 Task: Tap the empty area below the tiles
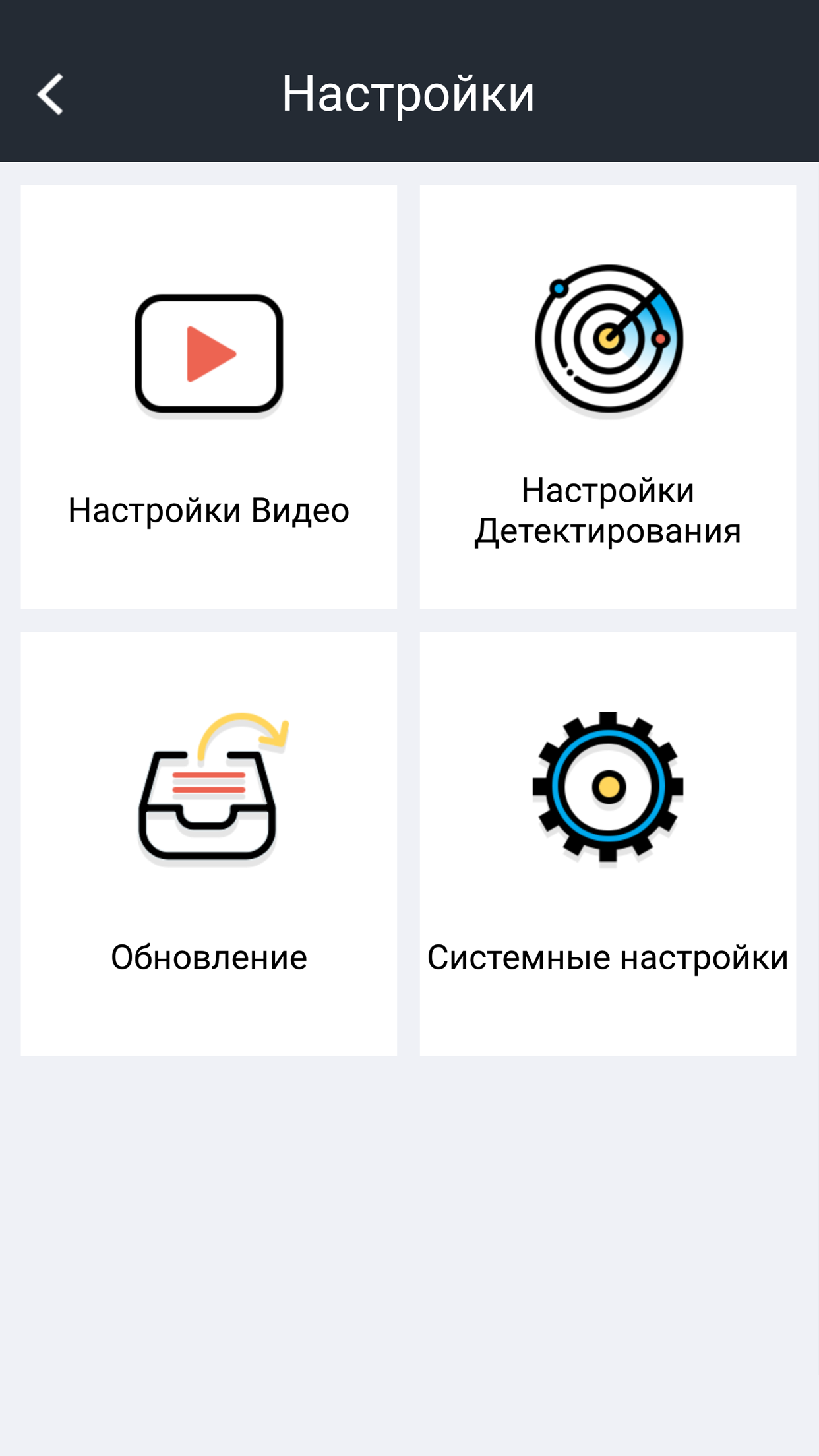409,1253
